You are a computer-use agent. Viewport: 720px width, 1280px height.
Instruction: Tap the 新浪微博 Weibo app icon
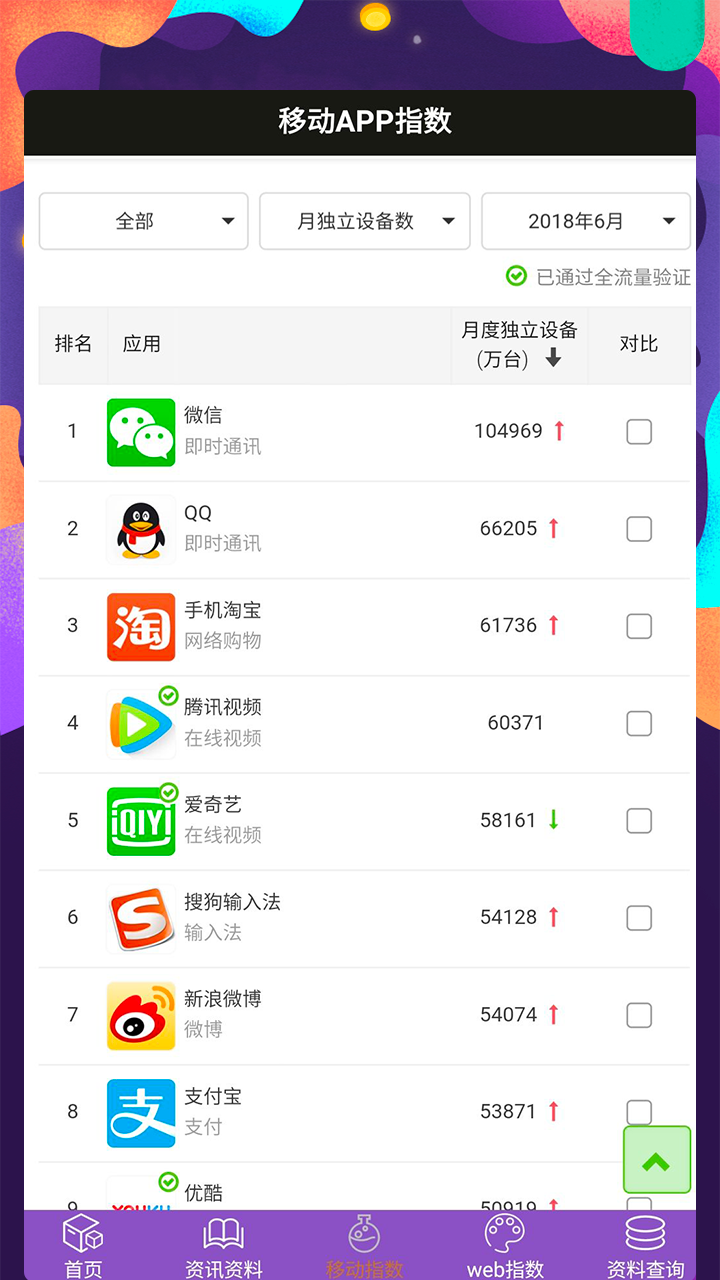pos(140,1015)
